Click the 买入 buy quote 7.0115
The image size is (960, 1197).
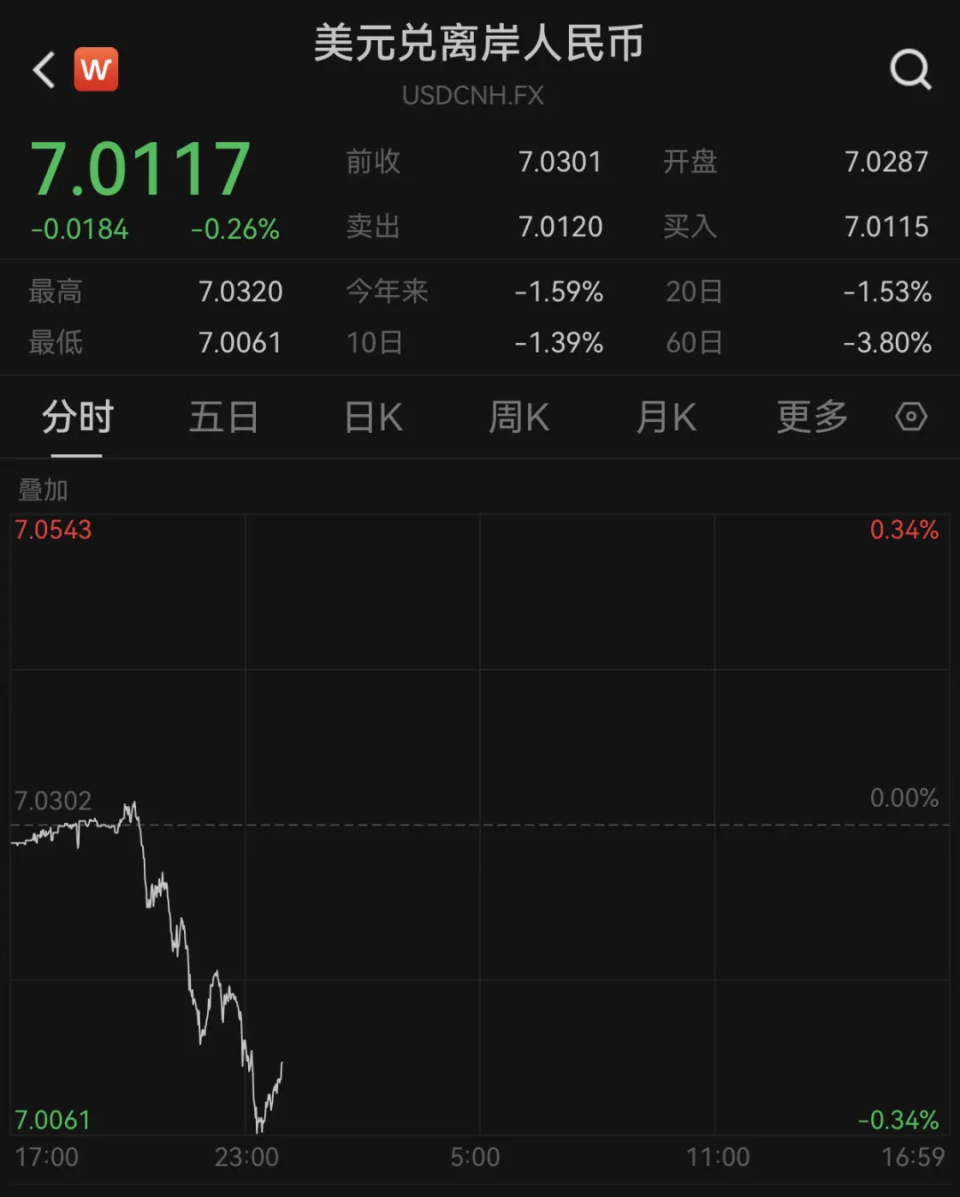point(886,226)
